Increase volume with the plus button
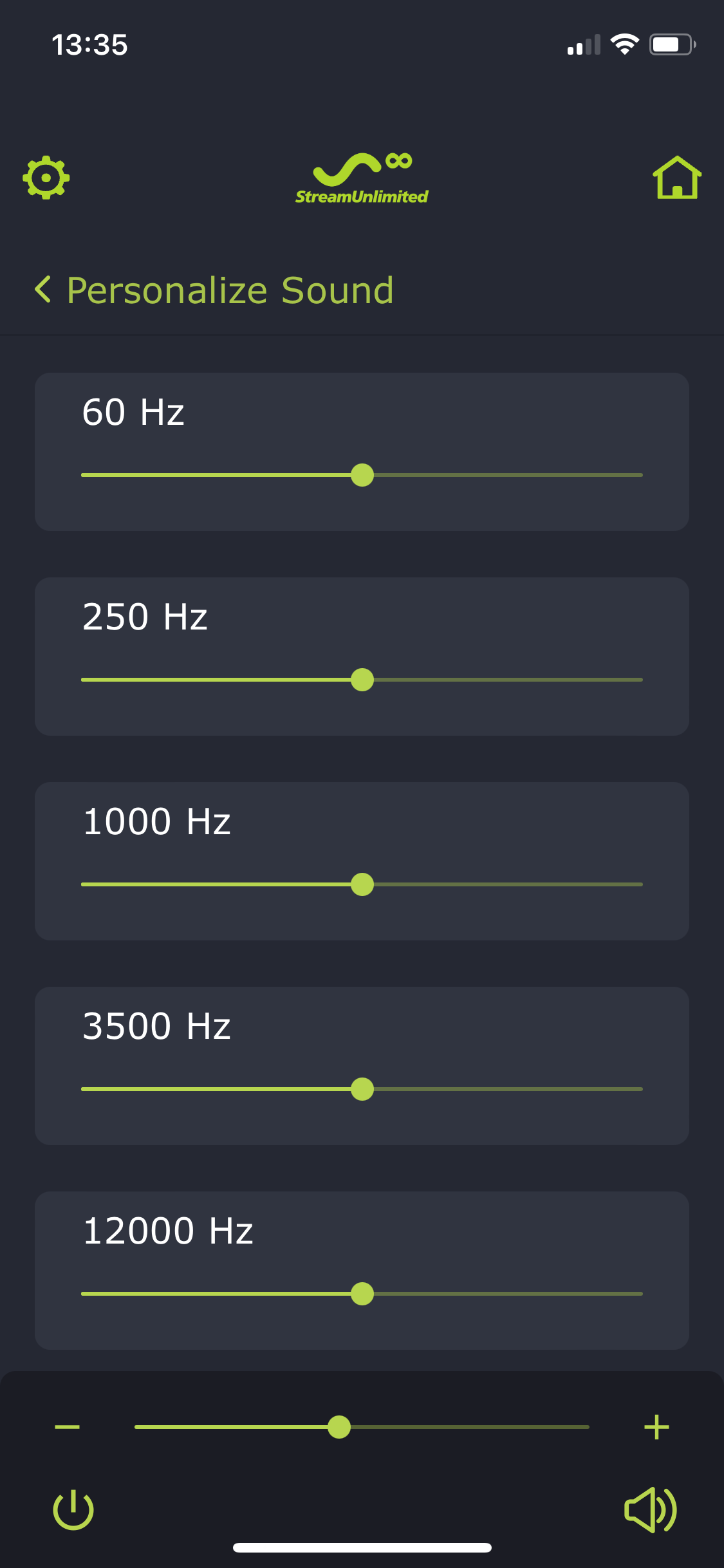 [x=656, y=1427]
